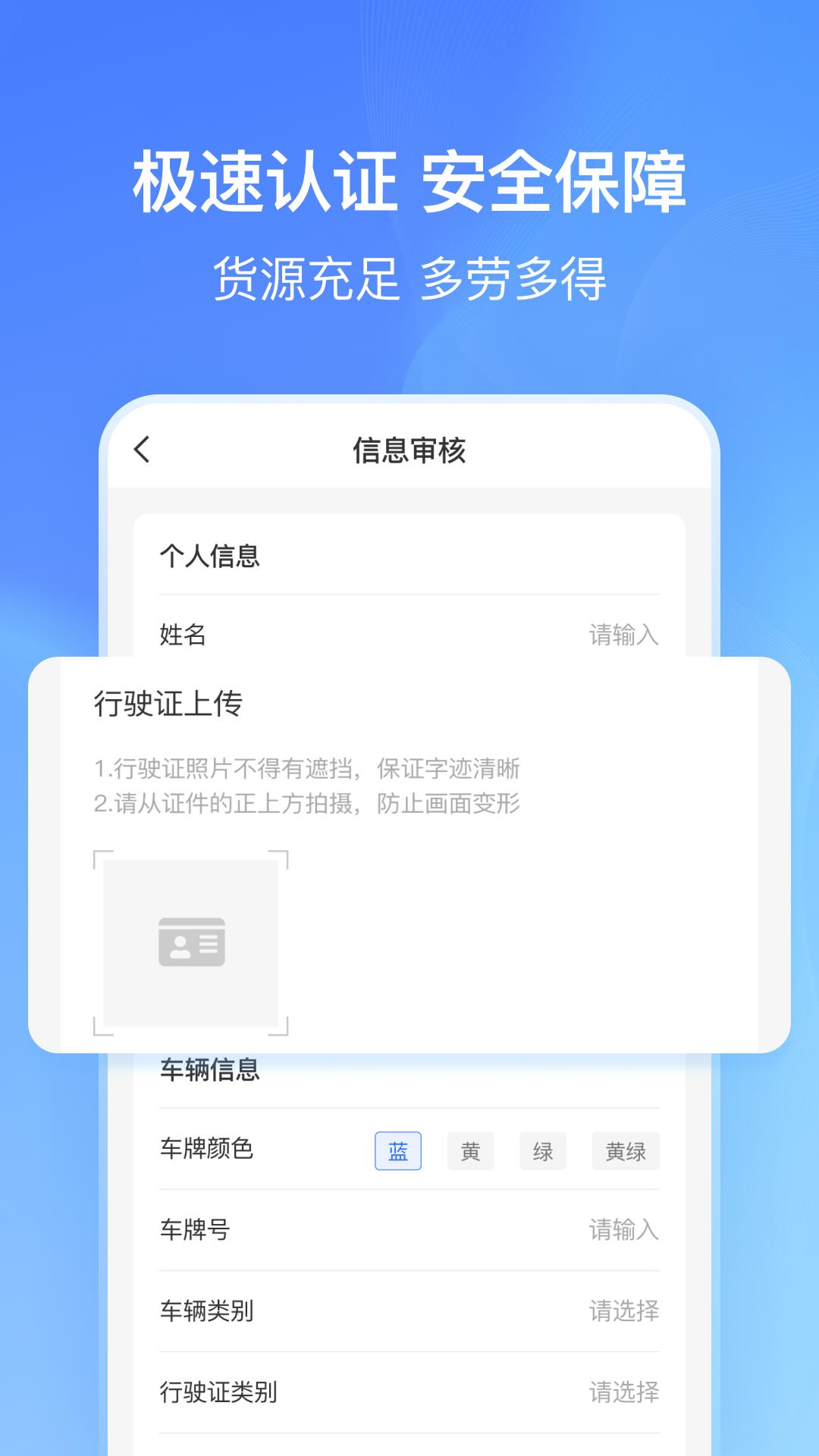Click the 信息审核 page title

[x=409, y=449]
